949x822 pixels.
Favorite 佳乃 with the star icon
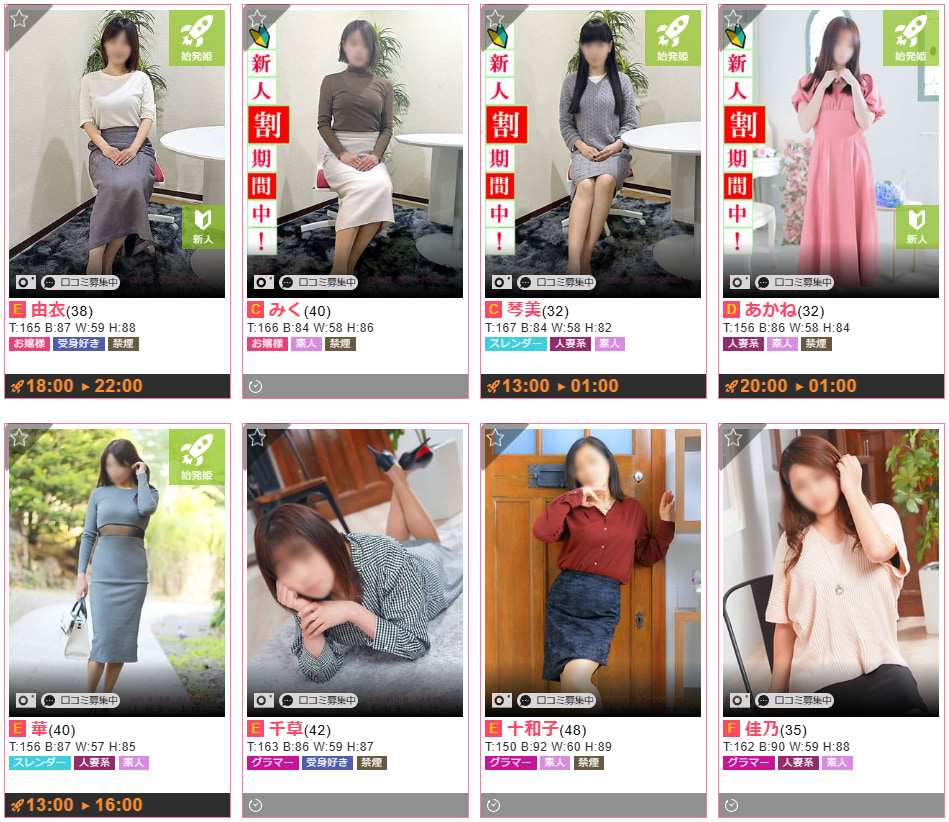[733, 437]
